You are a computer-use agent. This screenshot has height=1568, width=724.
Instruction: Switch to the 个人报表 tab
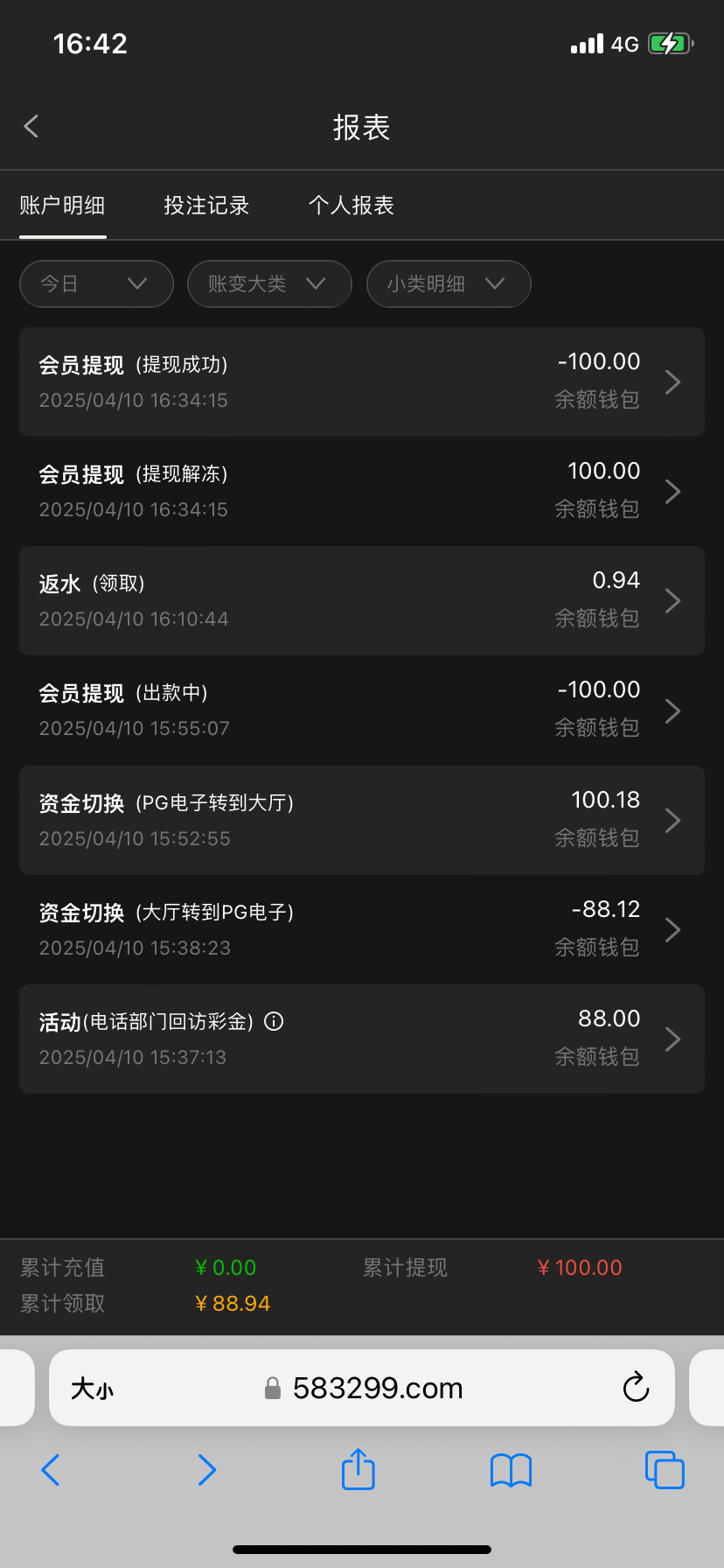click(352, 206)
